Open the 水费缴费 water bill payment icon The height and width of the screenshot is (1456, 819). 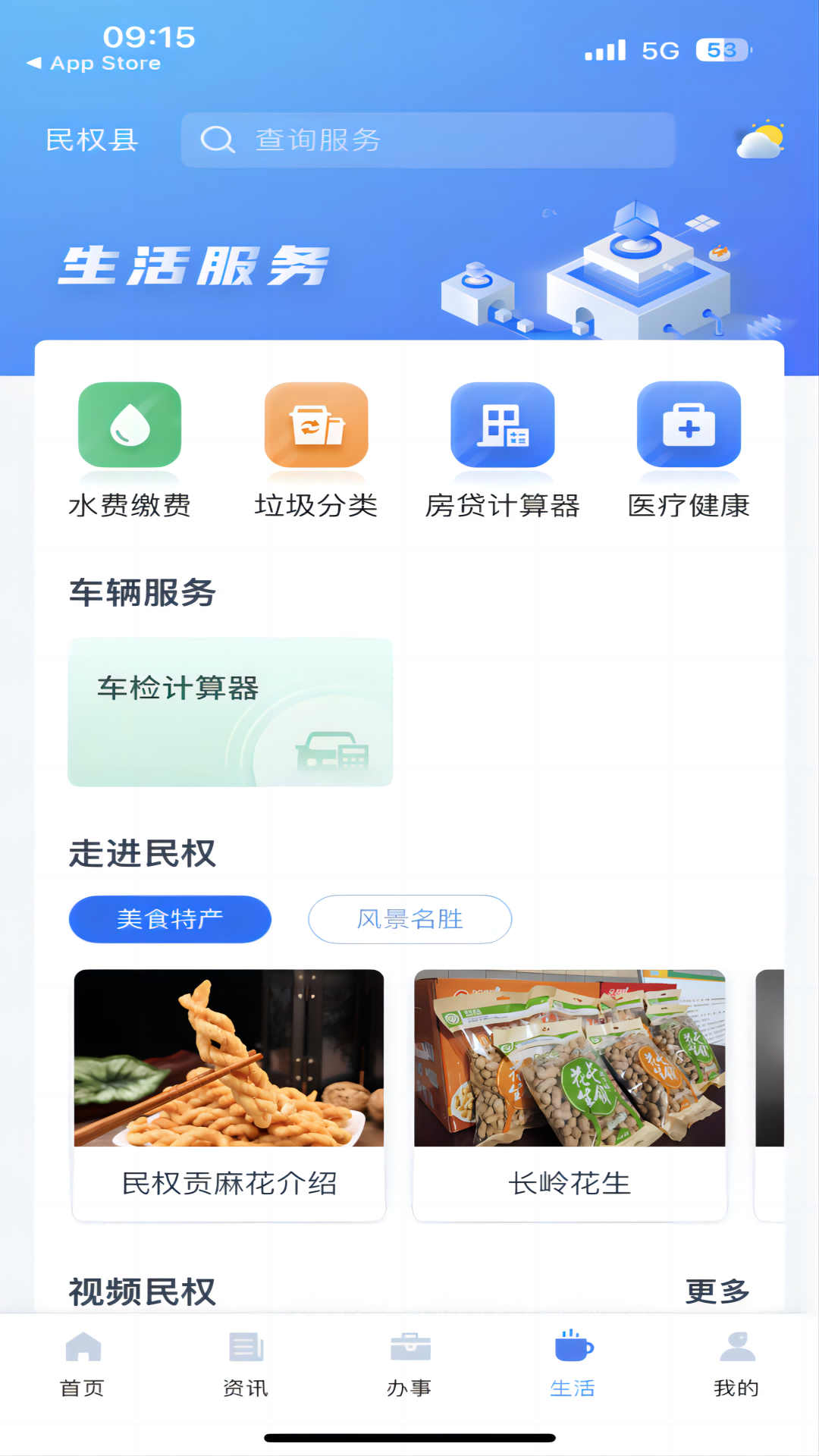(x=130, y=425)
